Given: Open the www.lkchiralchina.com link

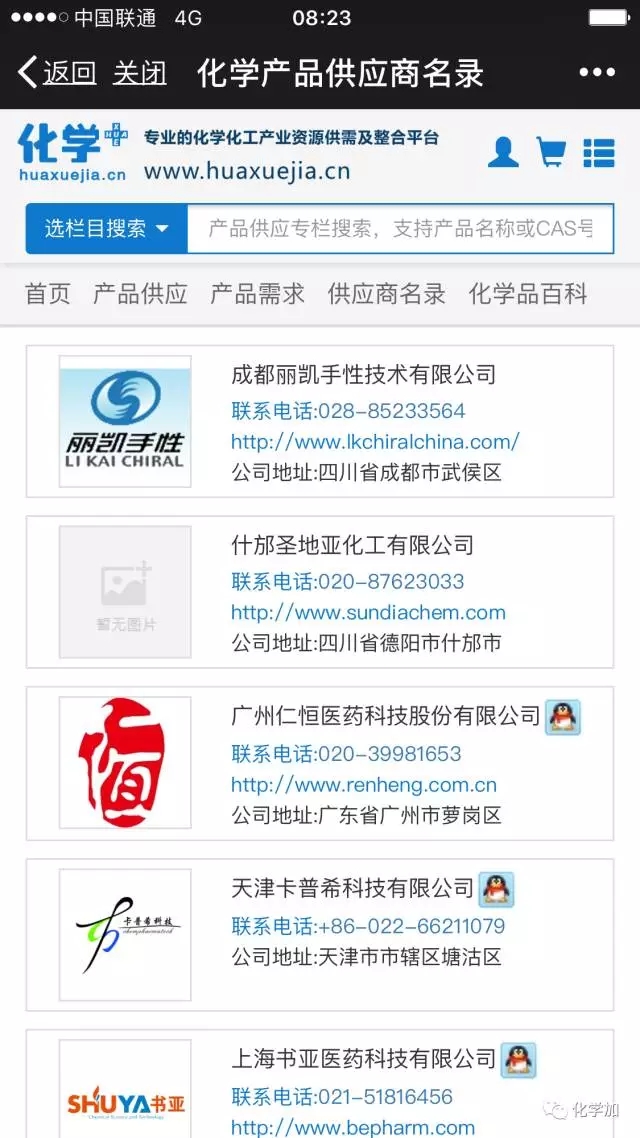Looking at the screenshot, I should click(x=375, y=441).
